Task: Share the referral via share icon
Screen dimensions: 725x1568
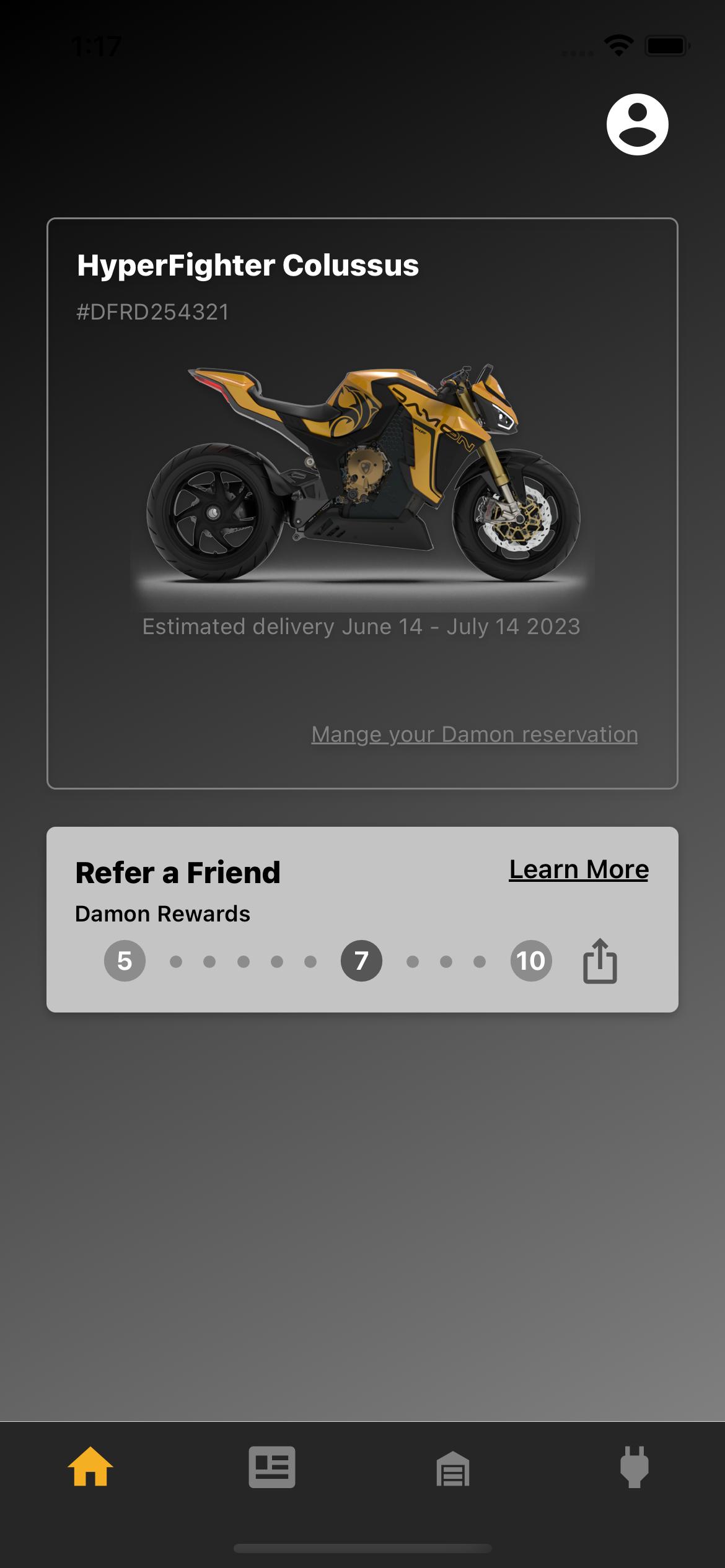Action: (600, 960)
